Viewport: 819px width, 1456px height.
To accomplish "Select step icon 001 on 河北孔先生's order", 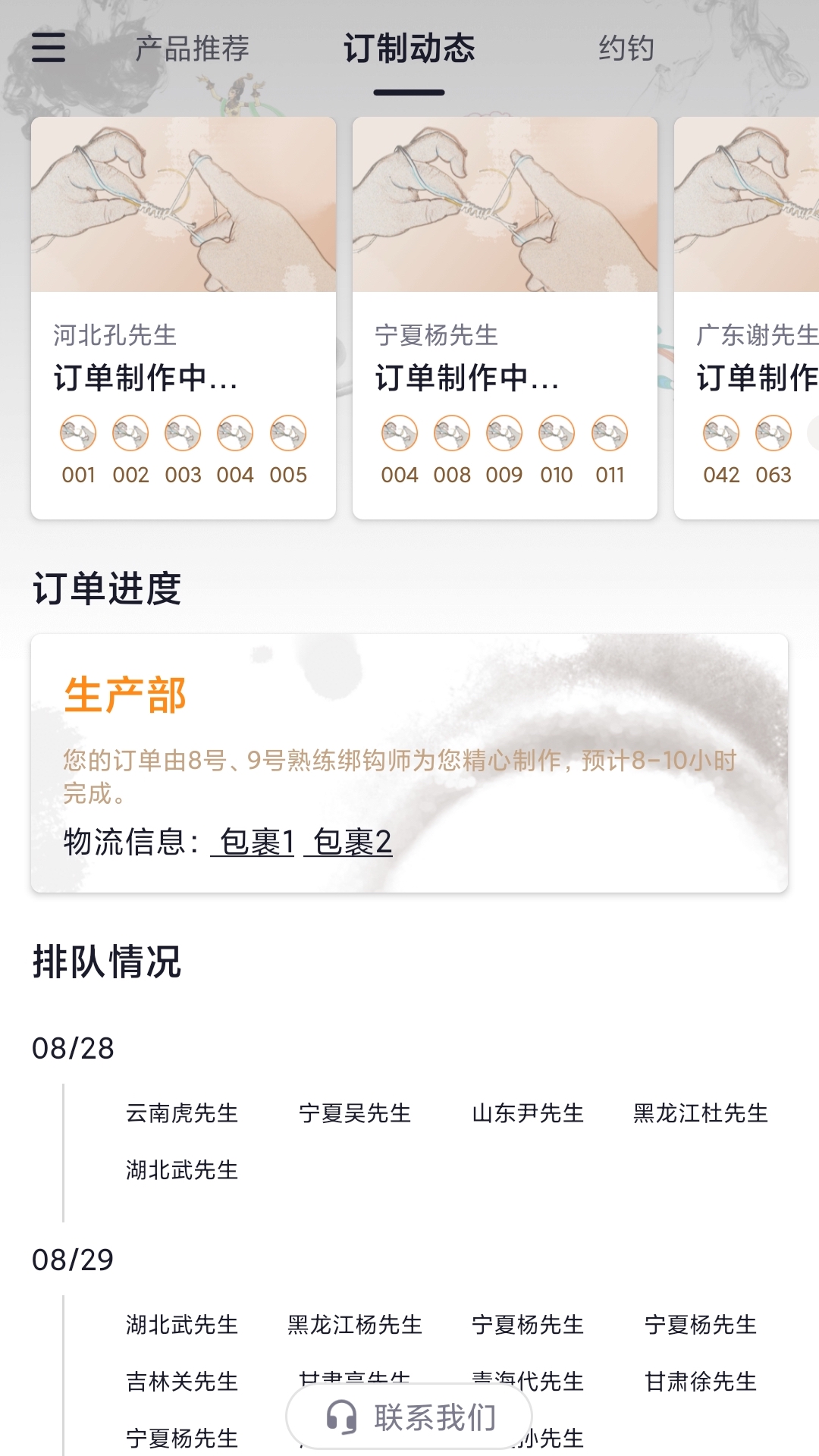I will tap(79, 434).
